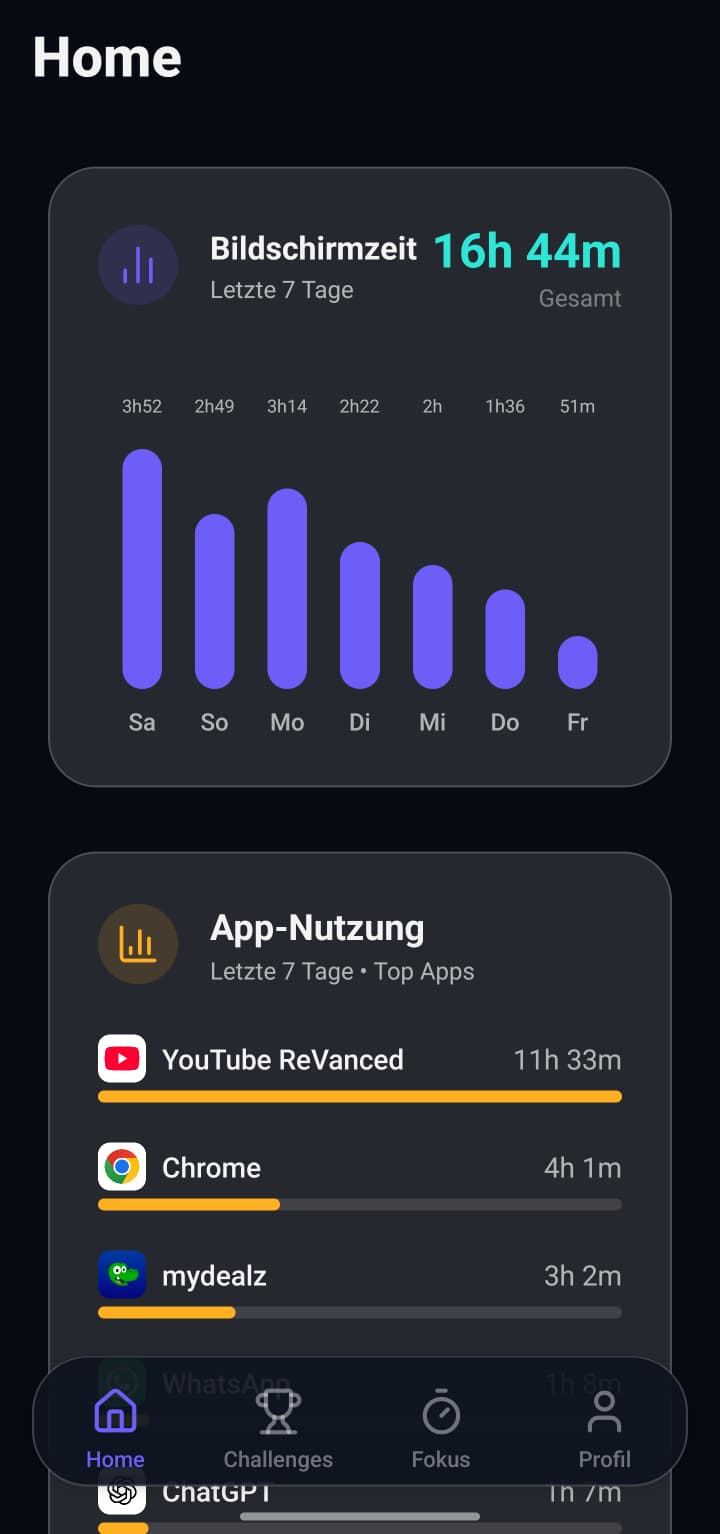Select the Challenges trophy icon
The image size is (720, 1534).
pyautogui.click(x=277, y=1410)
